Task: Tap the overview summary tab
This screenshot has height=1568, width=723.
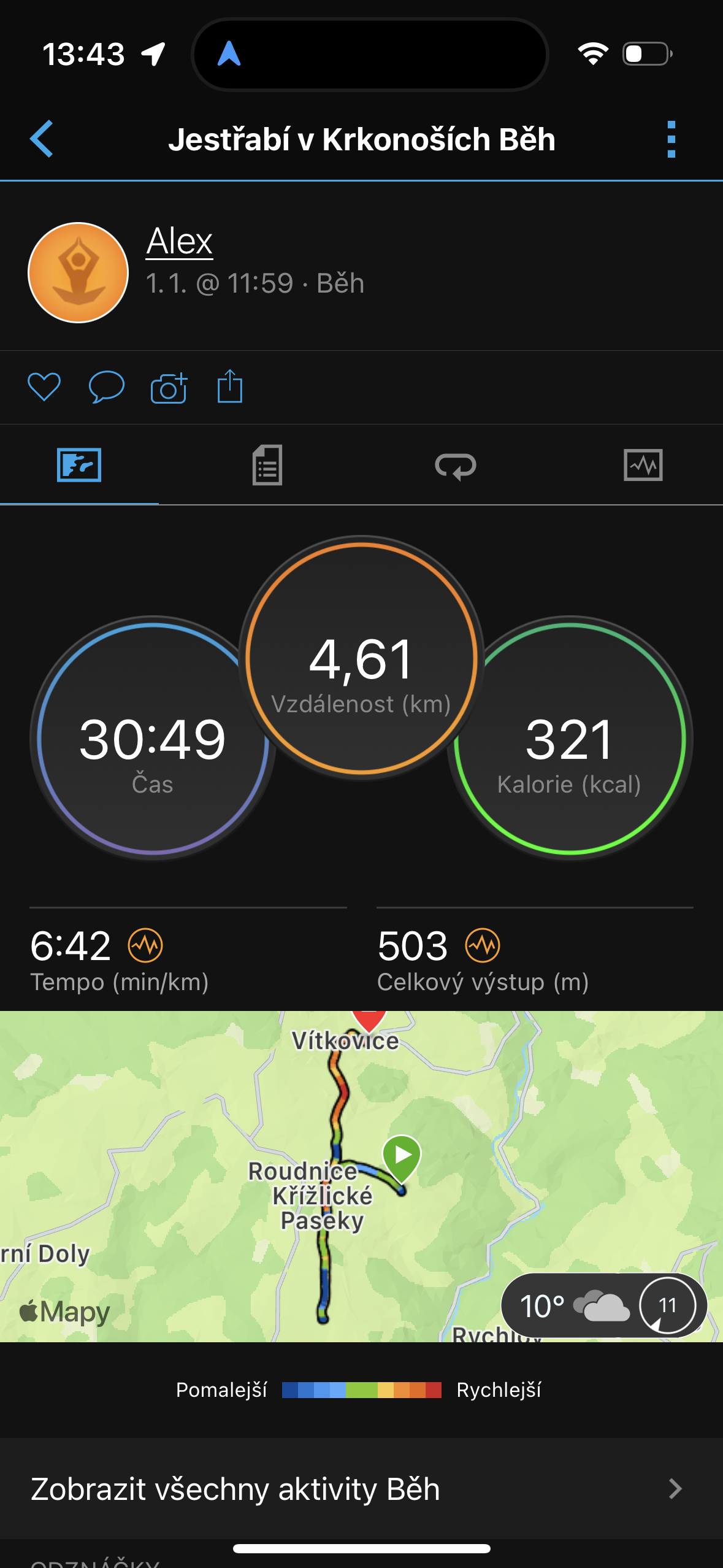Action: click(79, 465)
